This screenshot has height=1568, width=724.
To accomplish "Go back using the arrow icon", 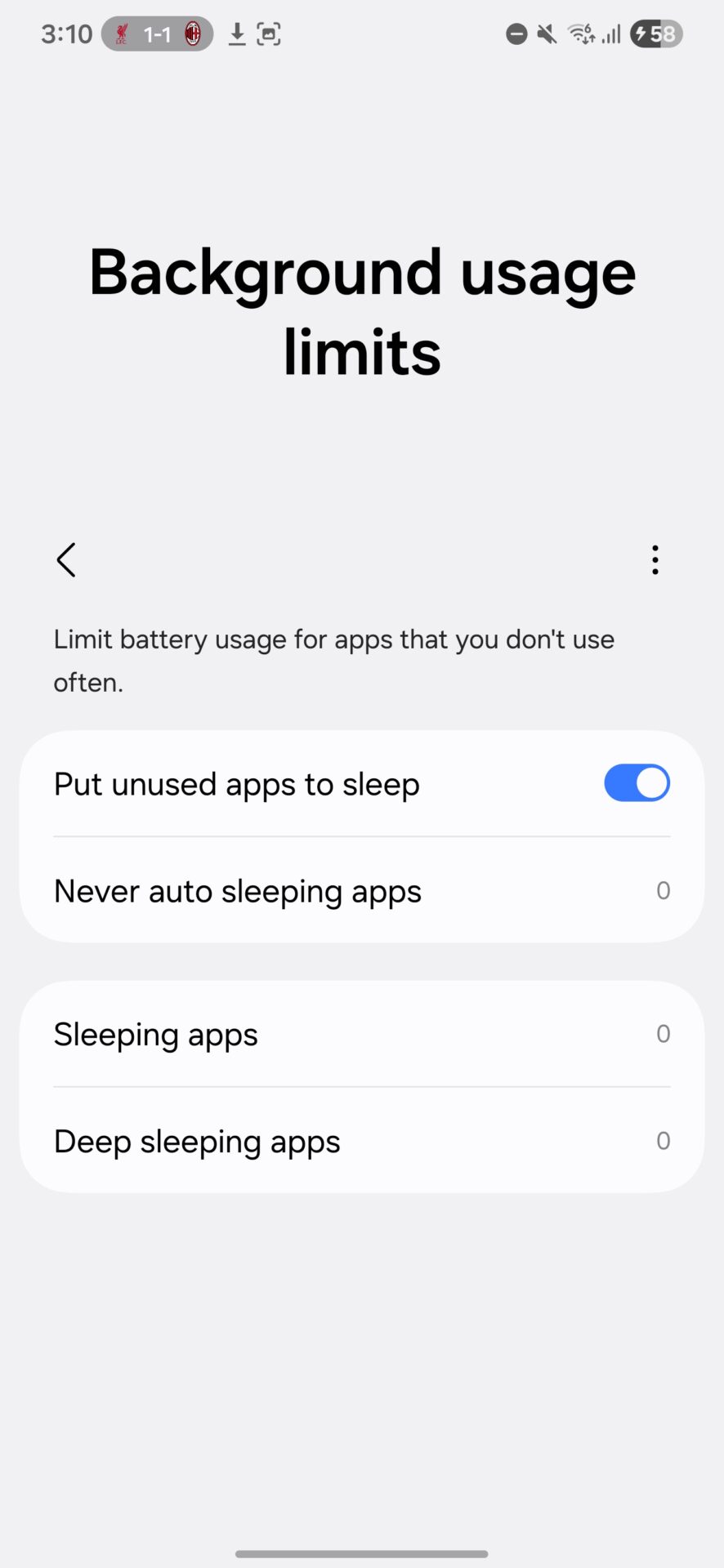I will click(x=66, y=560).
